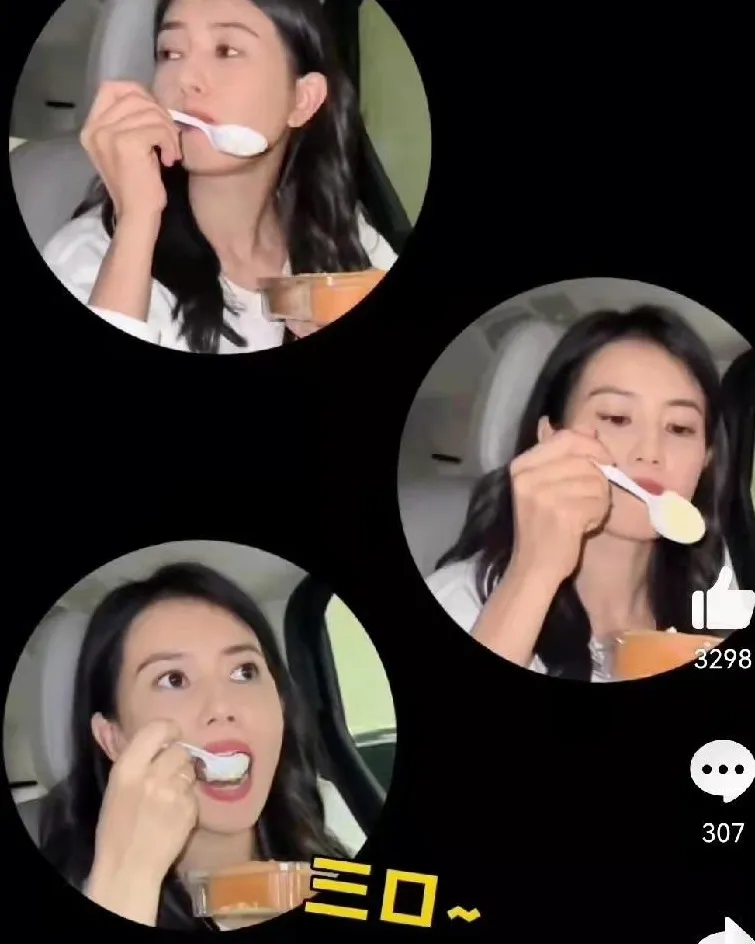Open the comments with 307 replies
Viewport: 755px width, 944px height.
[722, 772]
